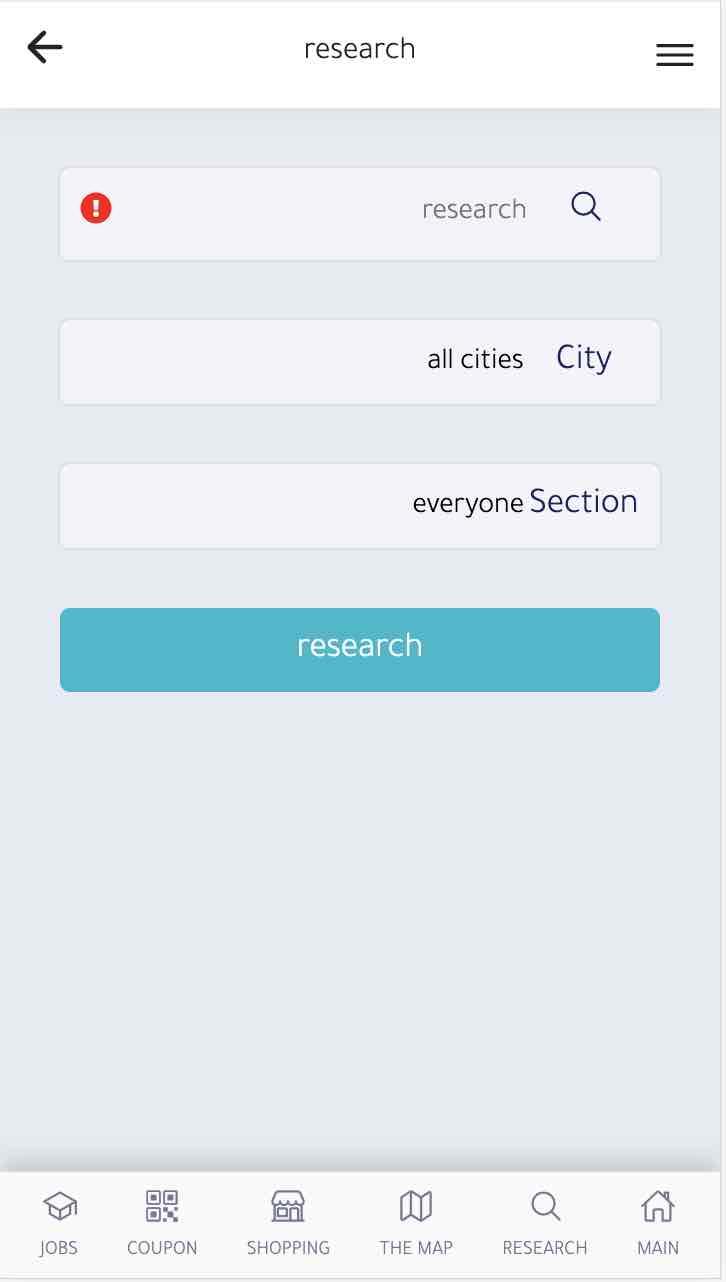Screen dimensions: 726x1282
Task: Select the Research tab in bottom bar
Action: (545, 1223)
